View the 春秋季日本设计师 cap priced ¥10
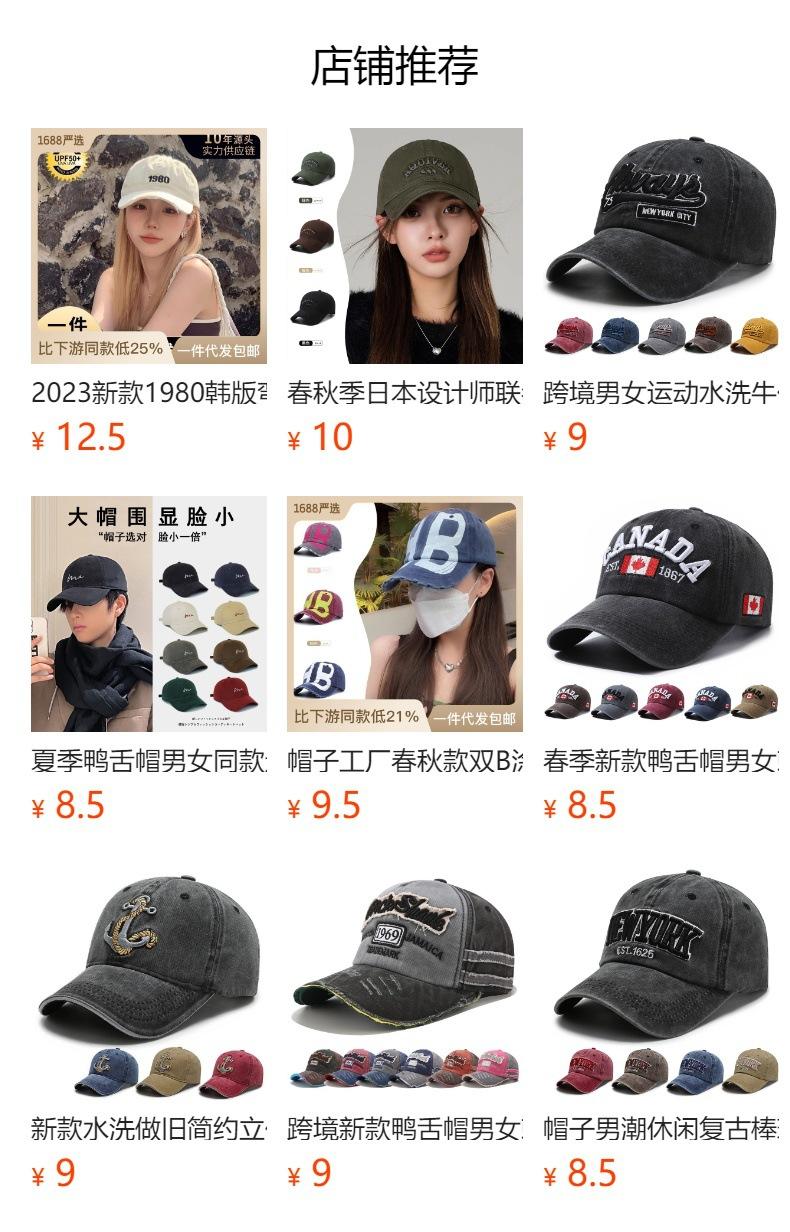790x1232 pixels. (x=405, y=292)
